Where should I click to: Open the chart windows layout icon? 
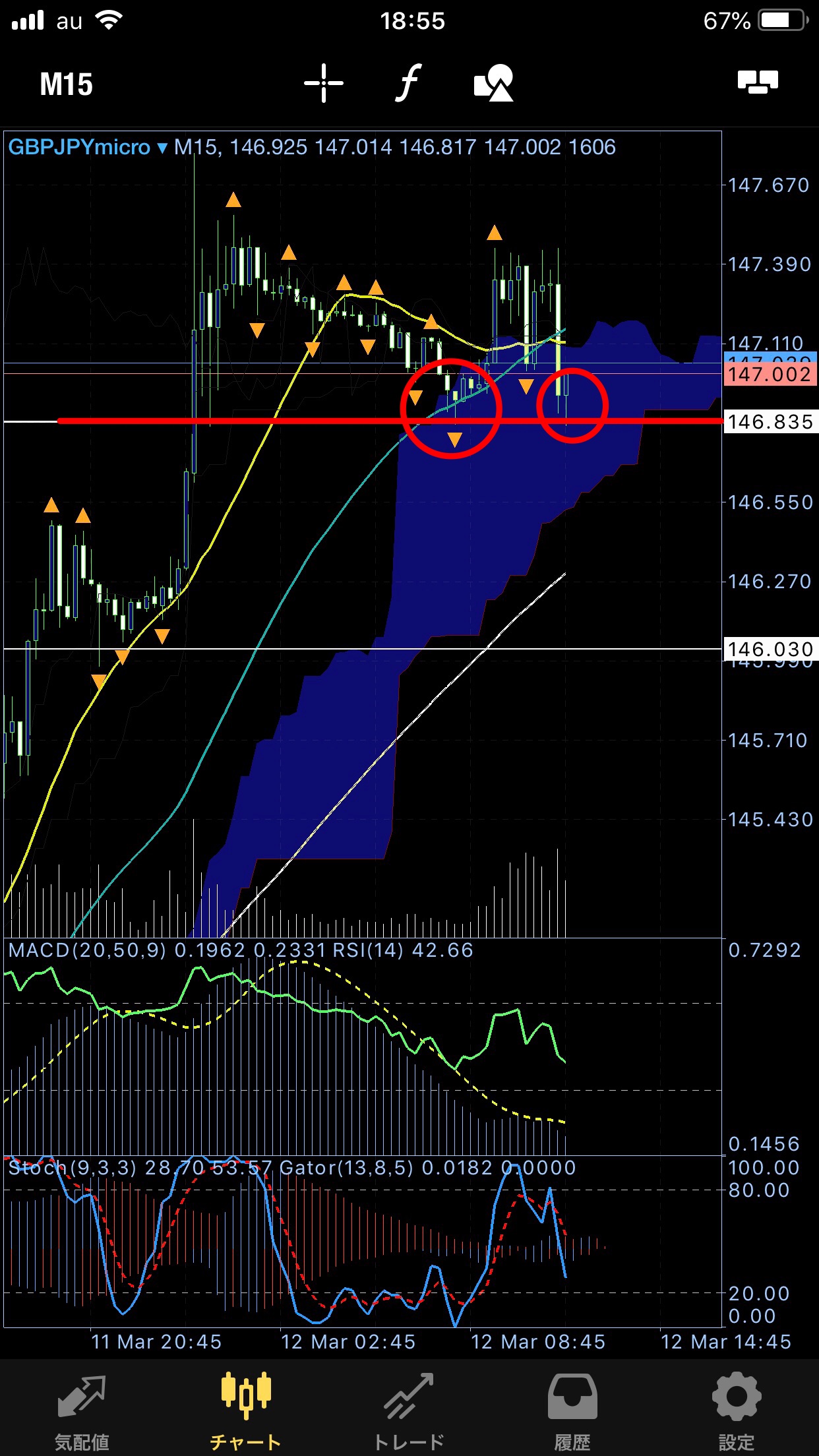coord(758,82)
